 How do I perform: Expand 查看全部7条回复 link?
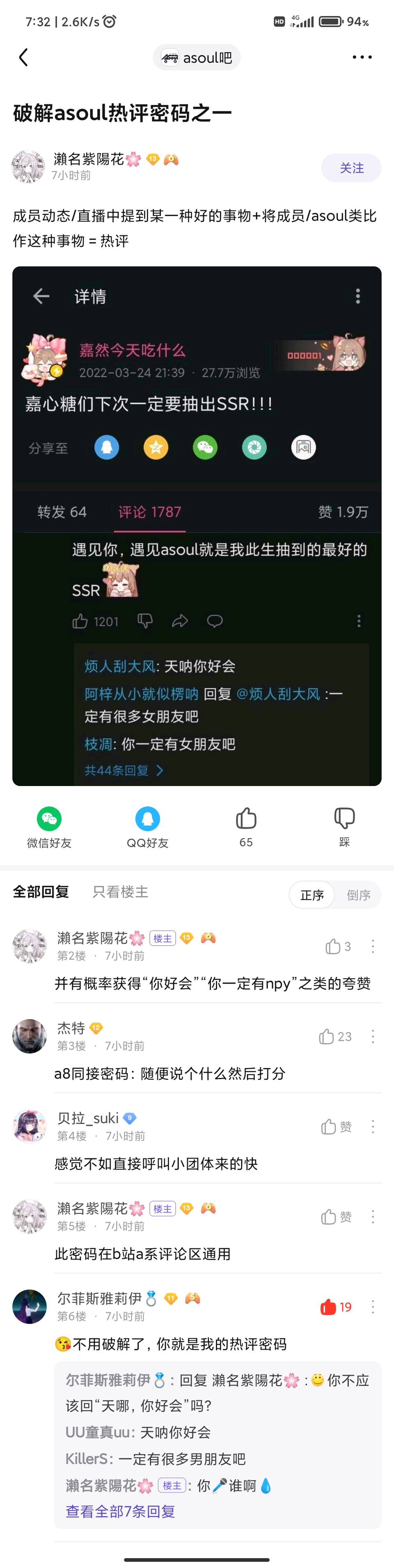(x=121, y=1511)
